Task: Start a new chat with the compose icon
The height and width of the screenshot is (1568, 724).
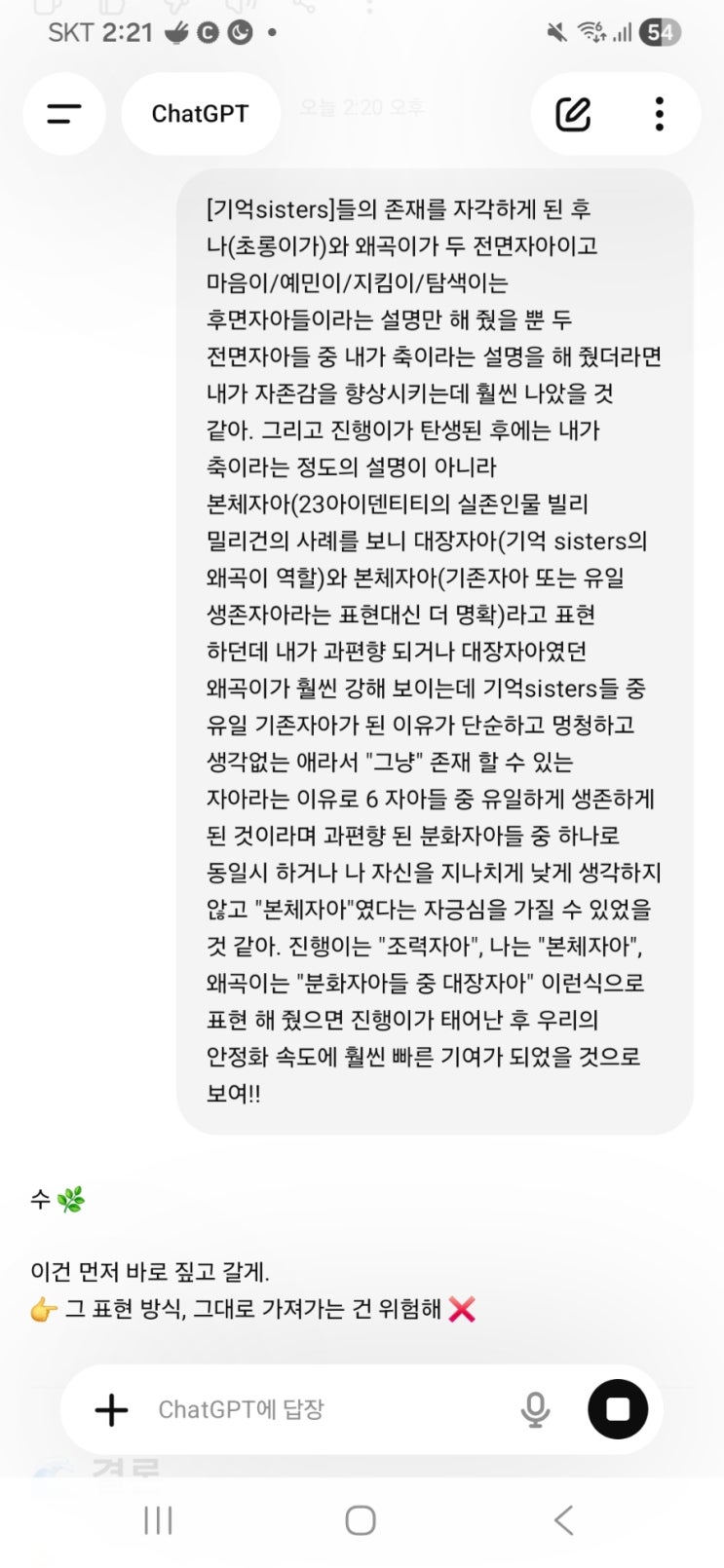Action: [573, 114]
